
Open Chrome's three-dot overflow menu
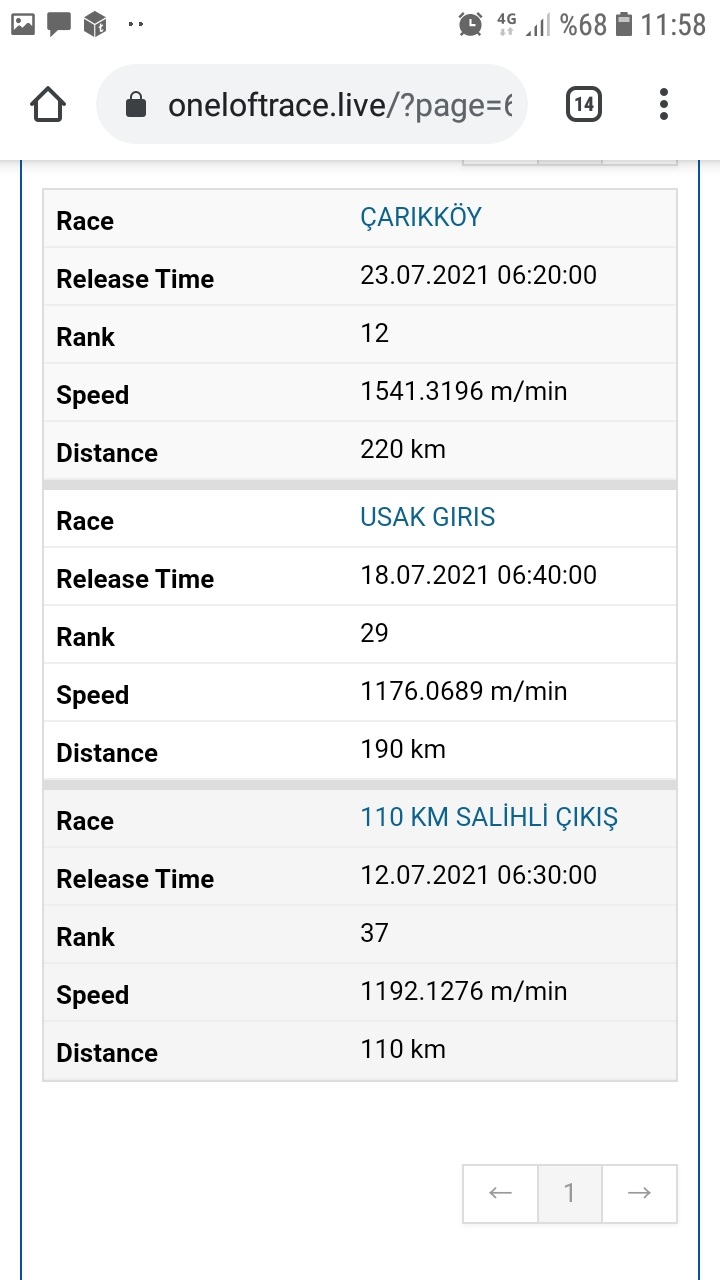(664, 104)
